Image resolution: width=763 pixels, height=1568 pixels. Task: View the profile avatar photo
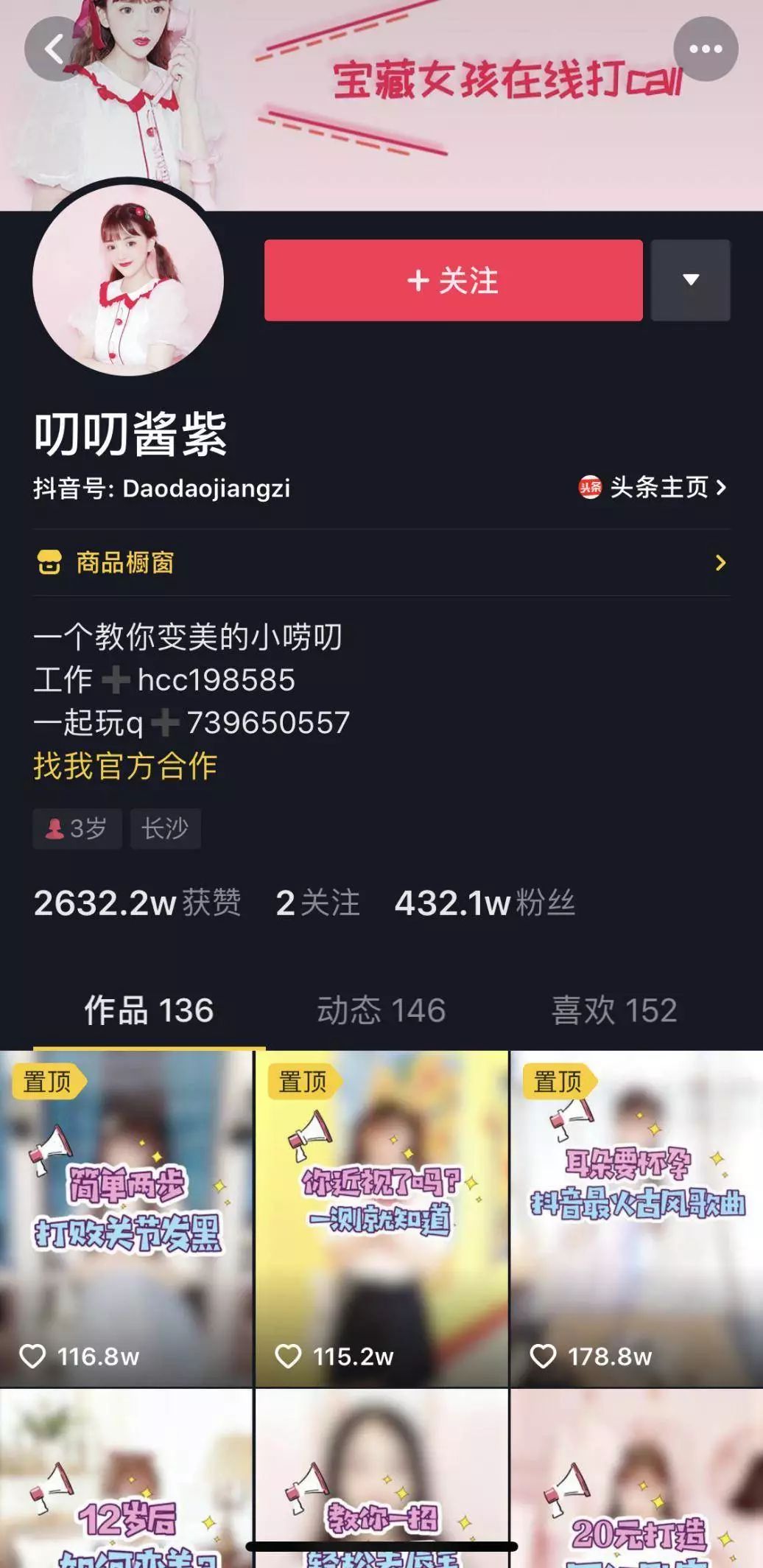[128, 280]
